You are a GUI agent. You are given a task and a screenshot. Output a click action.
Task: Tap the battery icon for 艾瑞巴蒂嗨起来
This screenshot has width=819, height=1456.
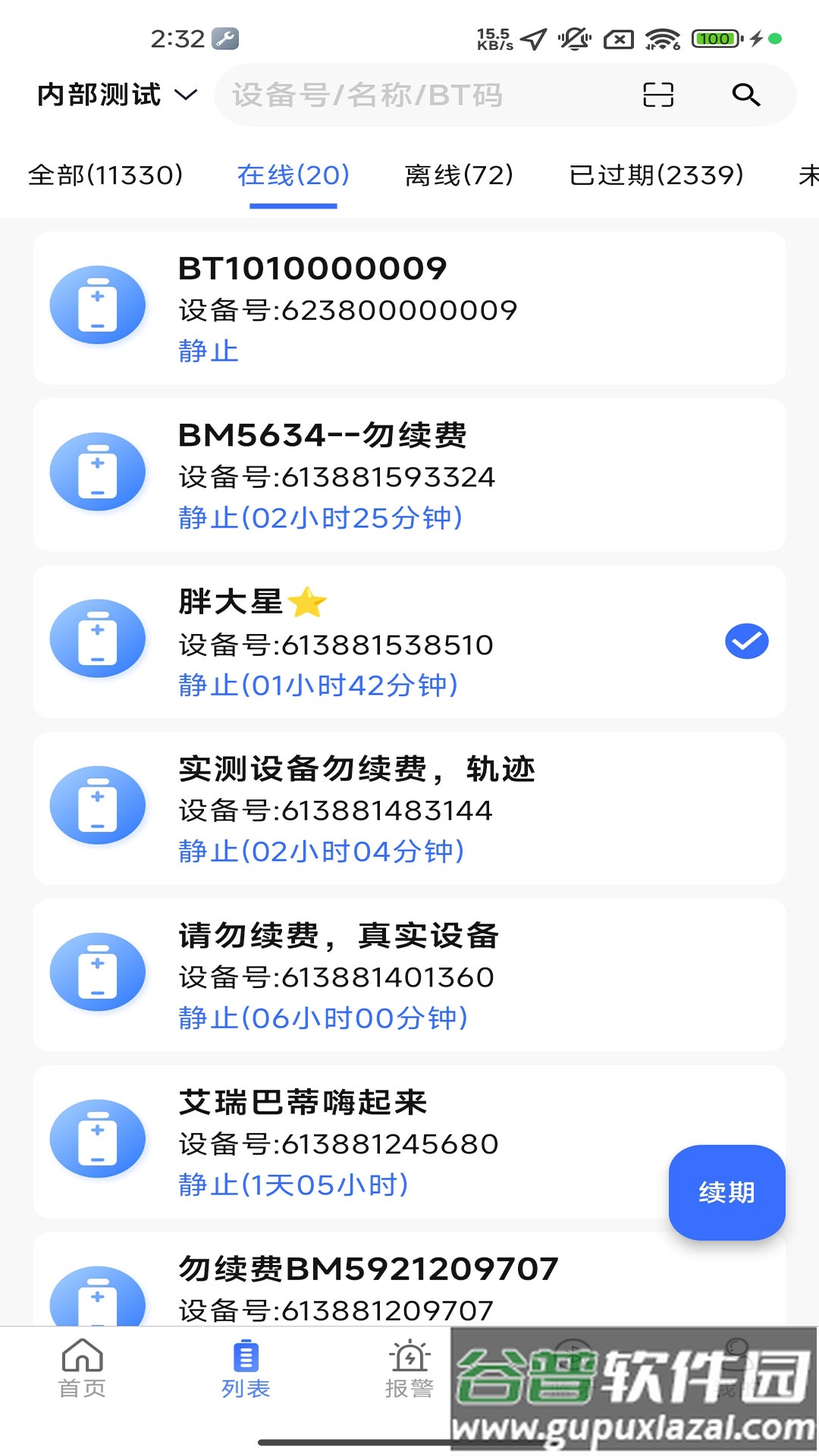[x=97, y=1137]
